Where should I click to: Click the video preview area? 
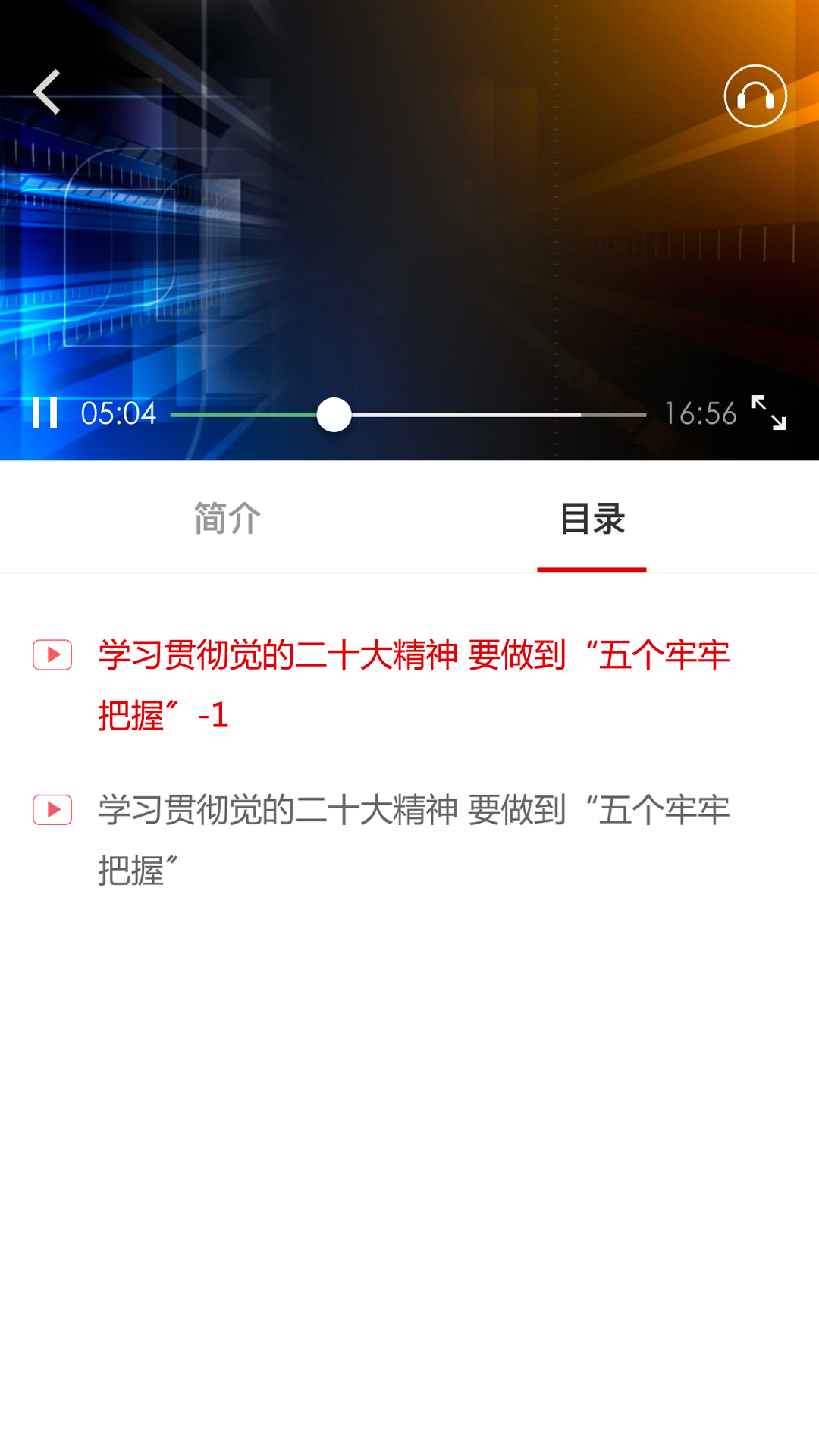(x=409, y=227)
